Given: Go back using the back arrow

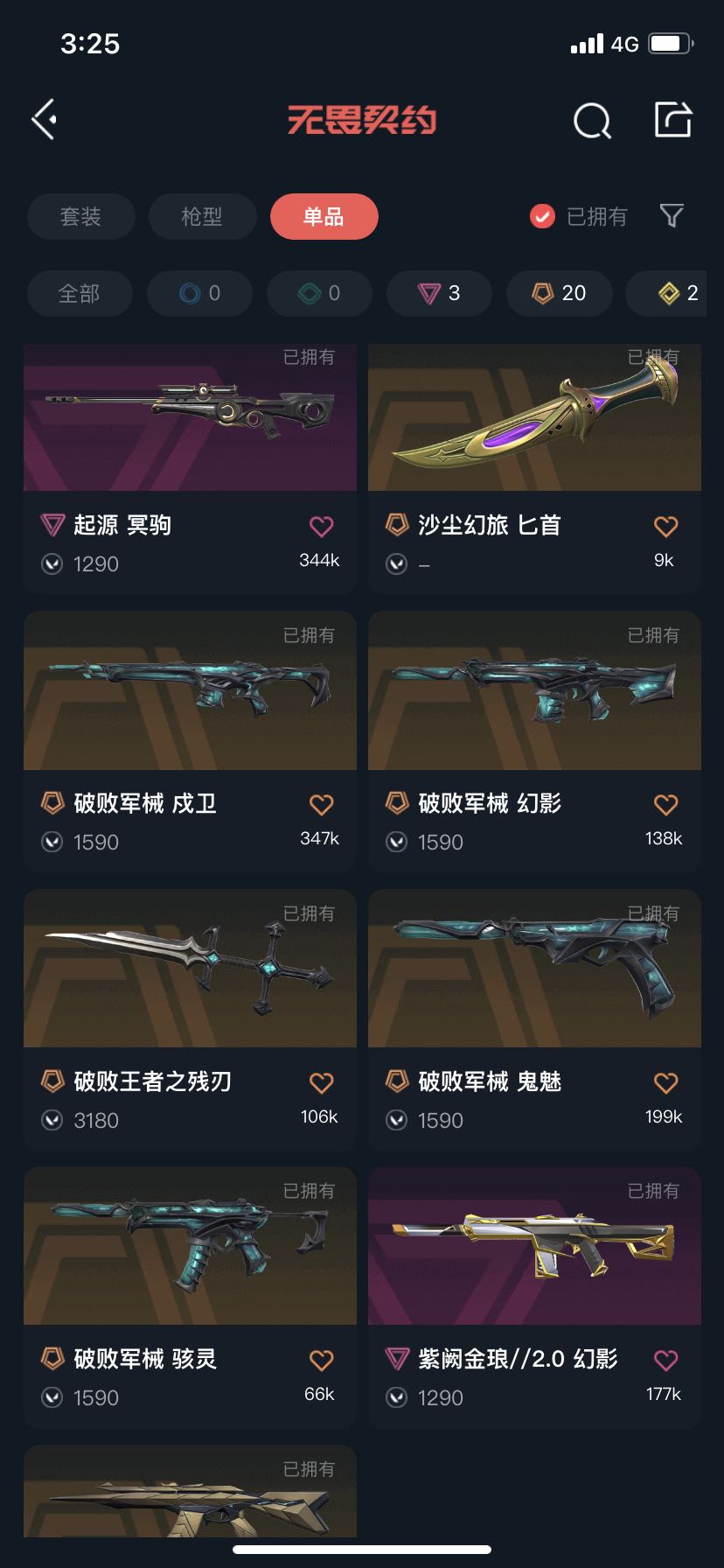Looking at the screenshot, I should pyautogui.click(x=45, y=119).
